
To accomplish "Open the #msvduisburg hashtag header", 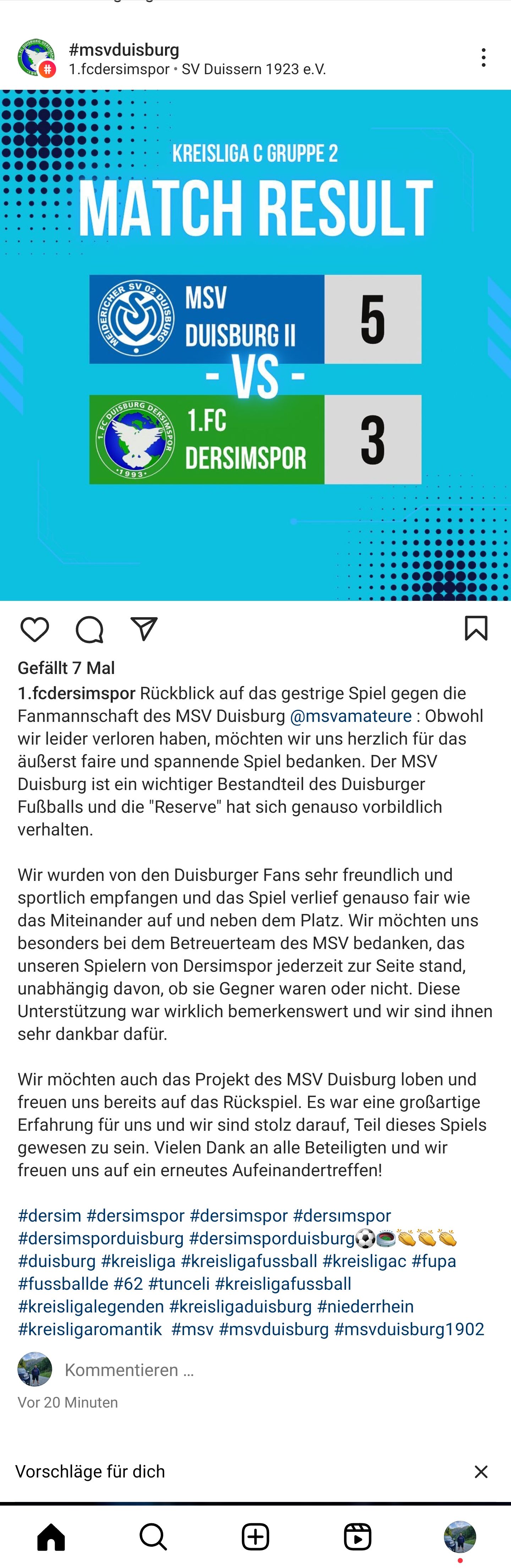I will click(x=123, y=49).
